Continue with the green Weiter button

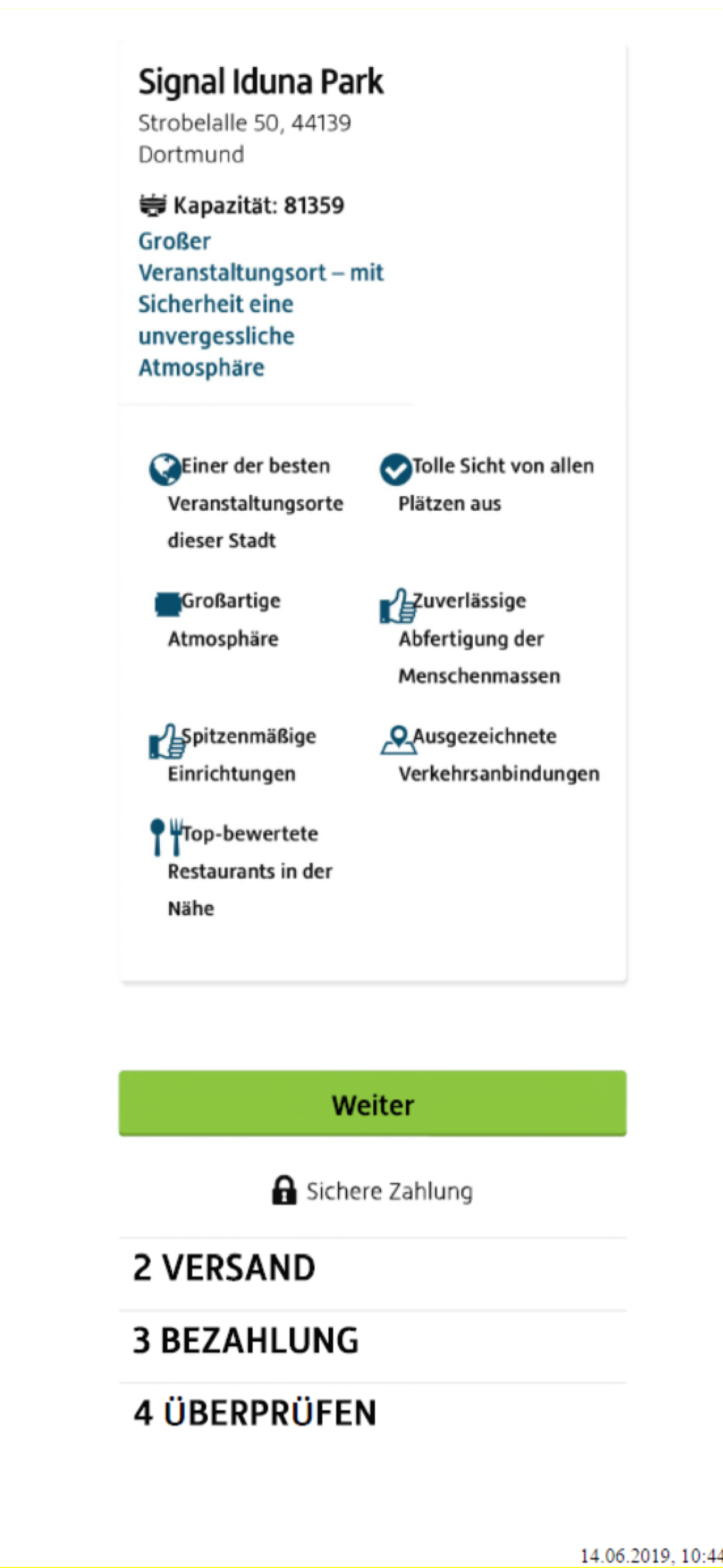(372, 1103)
